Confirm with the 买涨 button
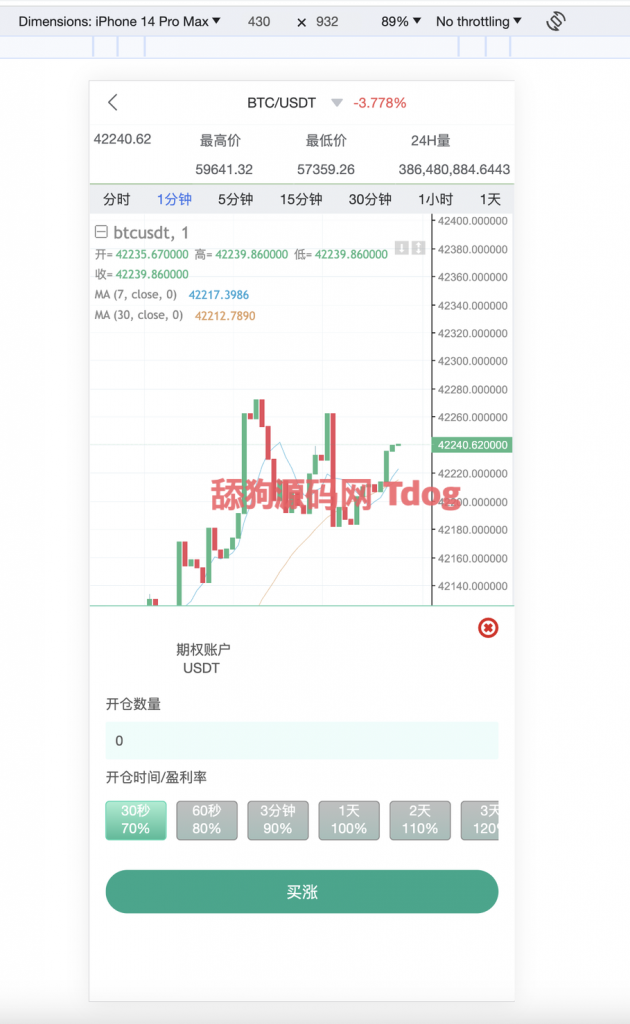 (301, 892)
